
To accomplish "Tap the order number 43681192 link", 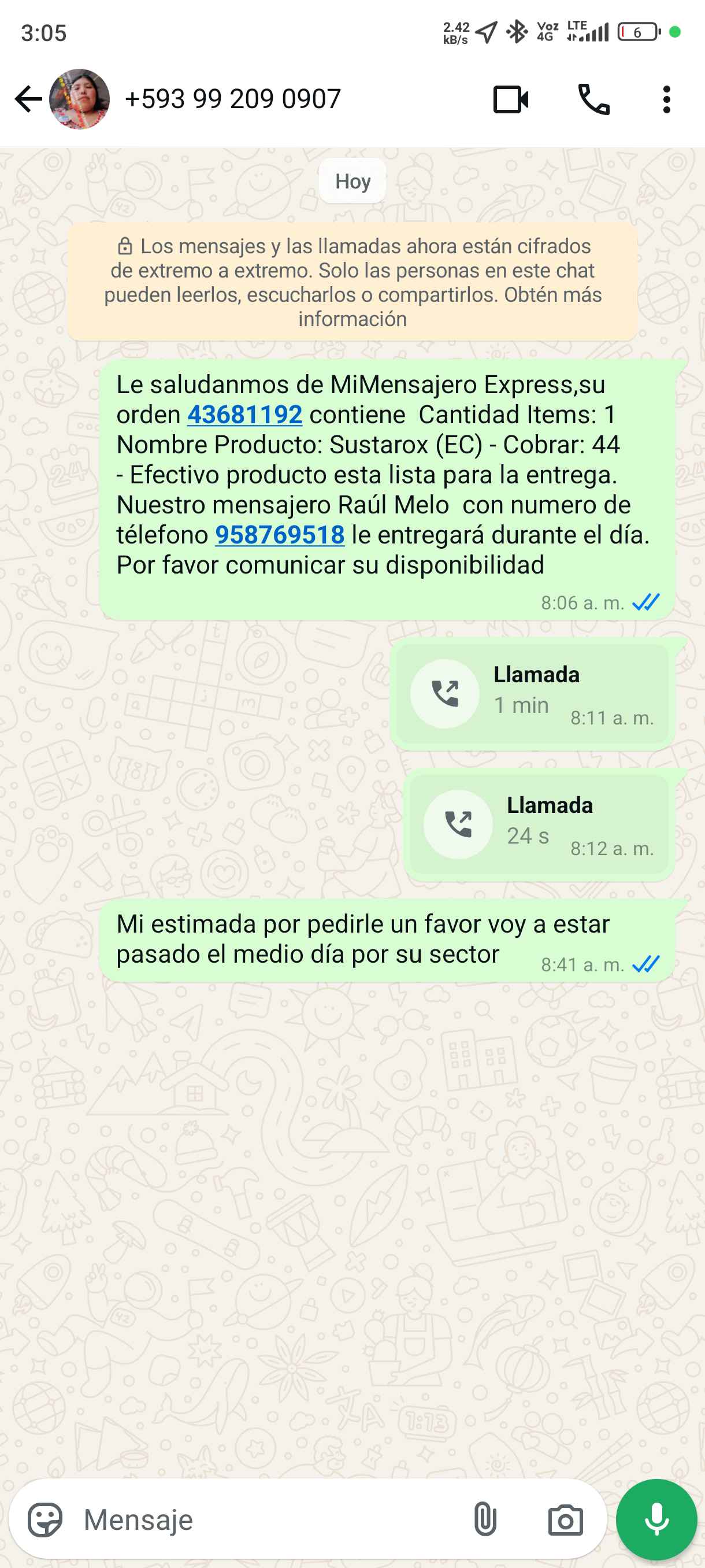I will (x=244, y=415).
